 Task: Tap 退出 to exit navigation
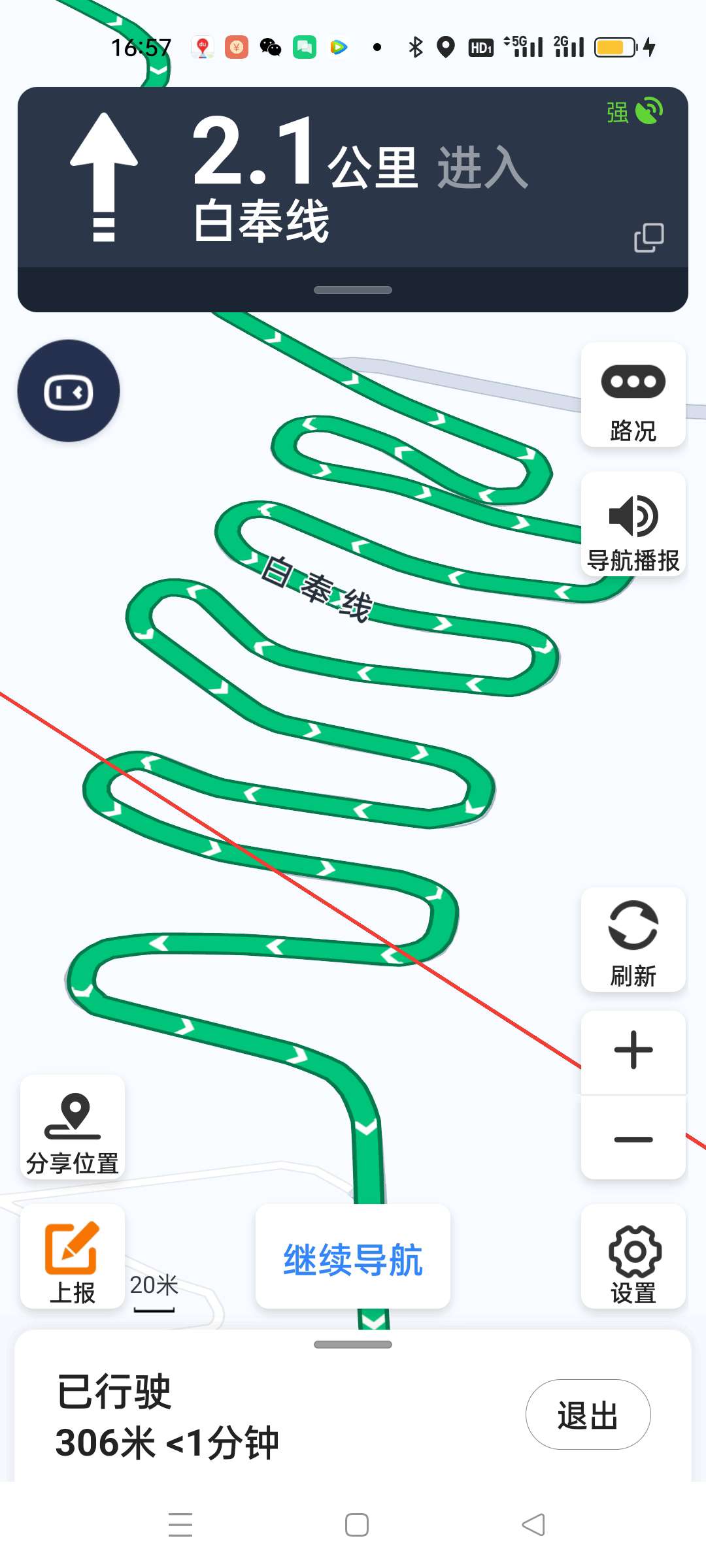[588, 1414]
